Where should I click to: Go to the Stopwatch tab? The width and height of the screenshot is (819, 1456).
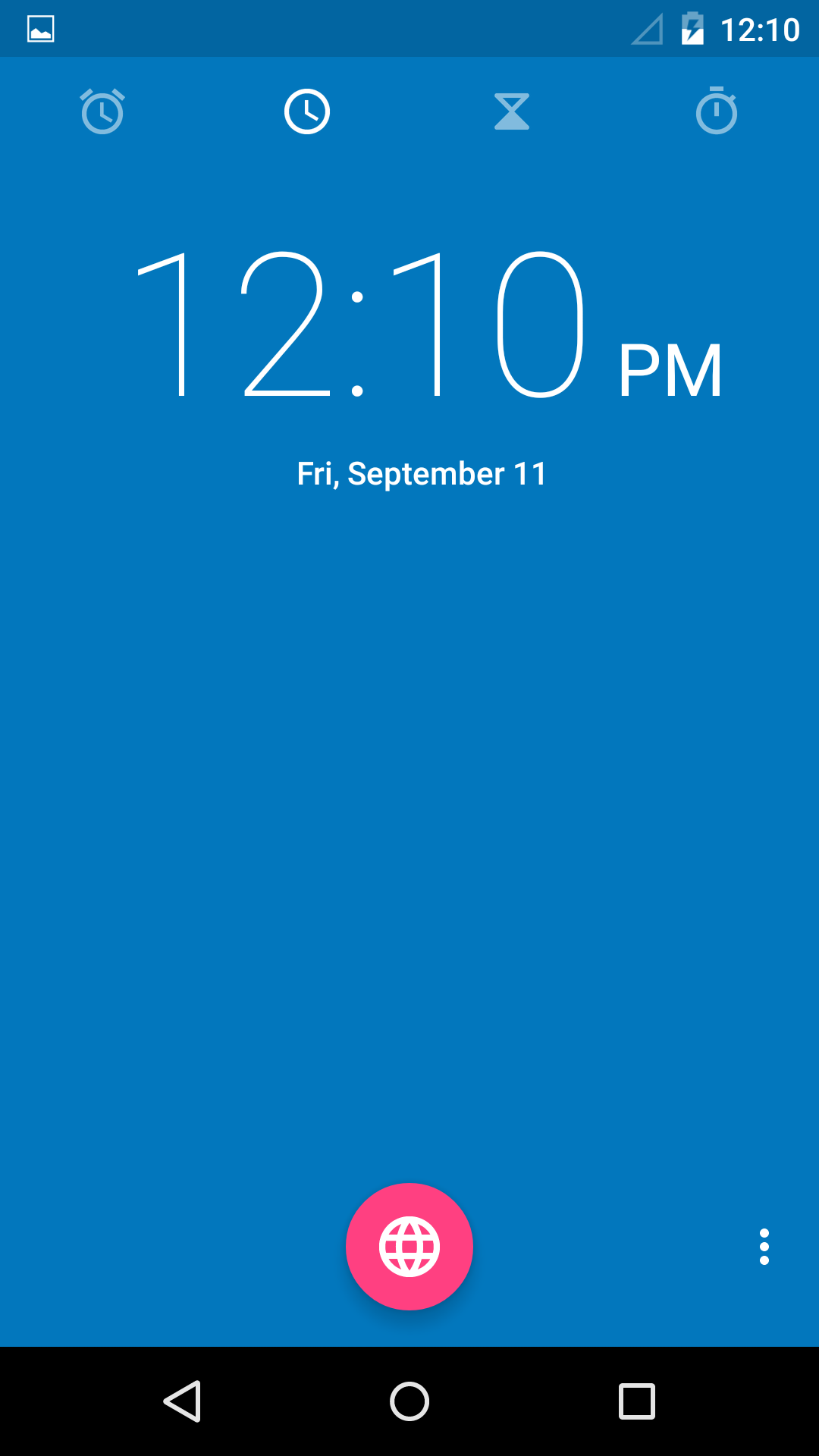tap(717, 112)
